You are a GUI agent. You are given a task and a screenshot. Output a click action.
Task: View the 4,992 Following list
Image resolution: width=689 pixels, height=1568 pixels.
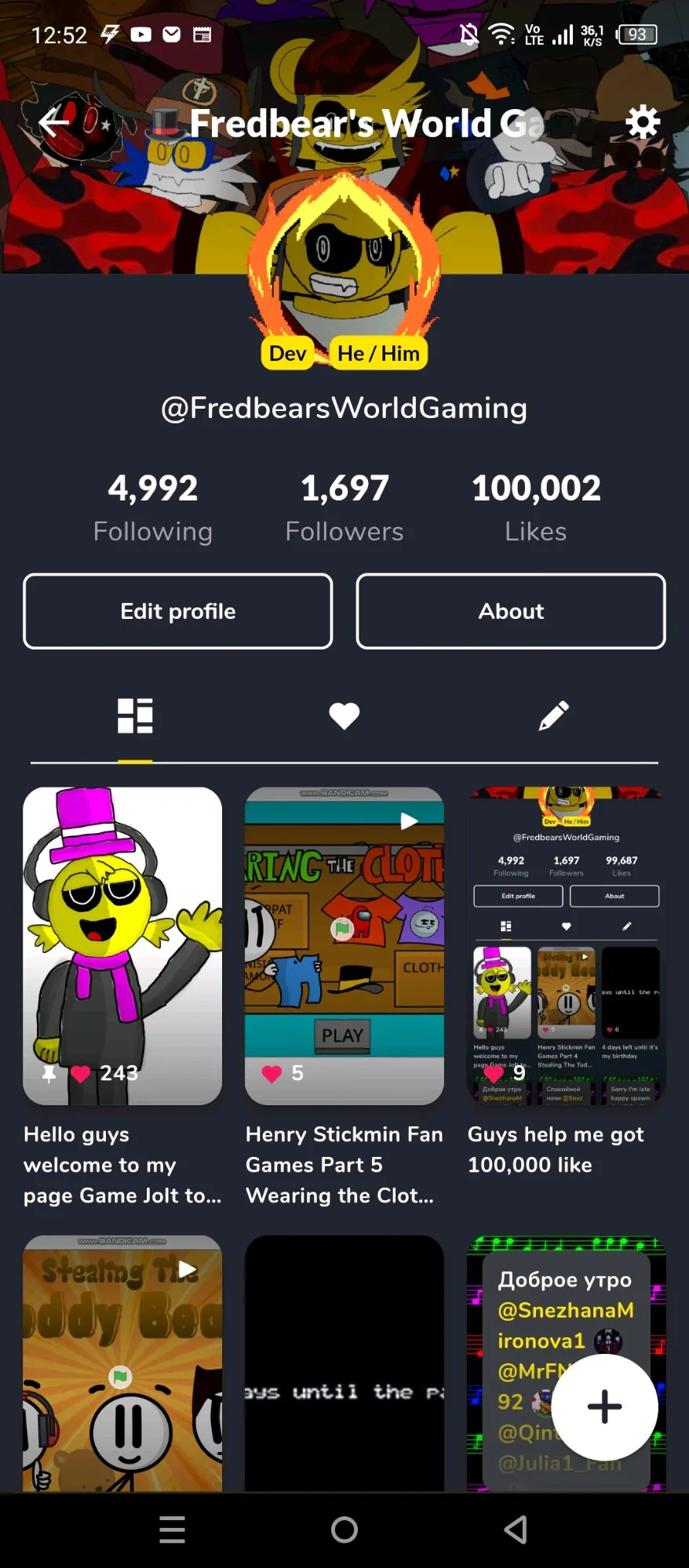click(x=152, y=508)
